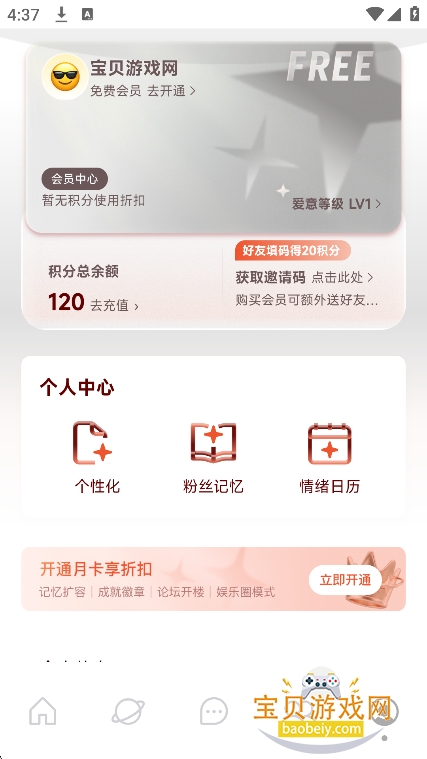Open 情绪日历
This screenshot has height=759, width=427.
(x=330, y=457)
